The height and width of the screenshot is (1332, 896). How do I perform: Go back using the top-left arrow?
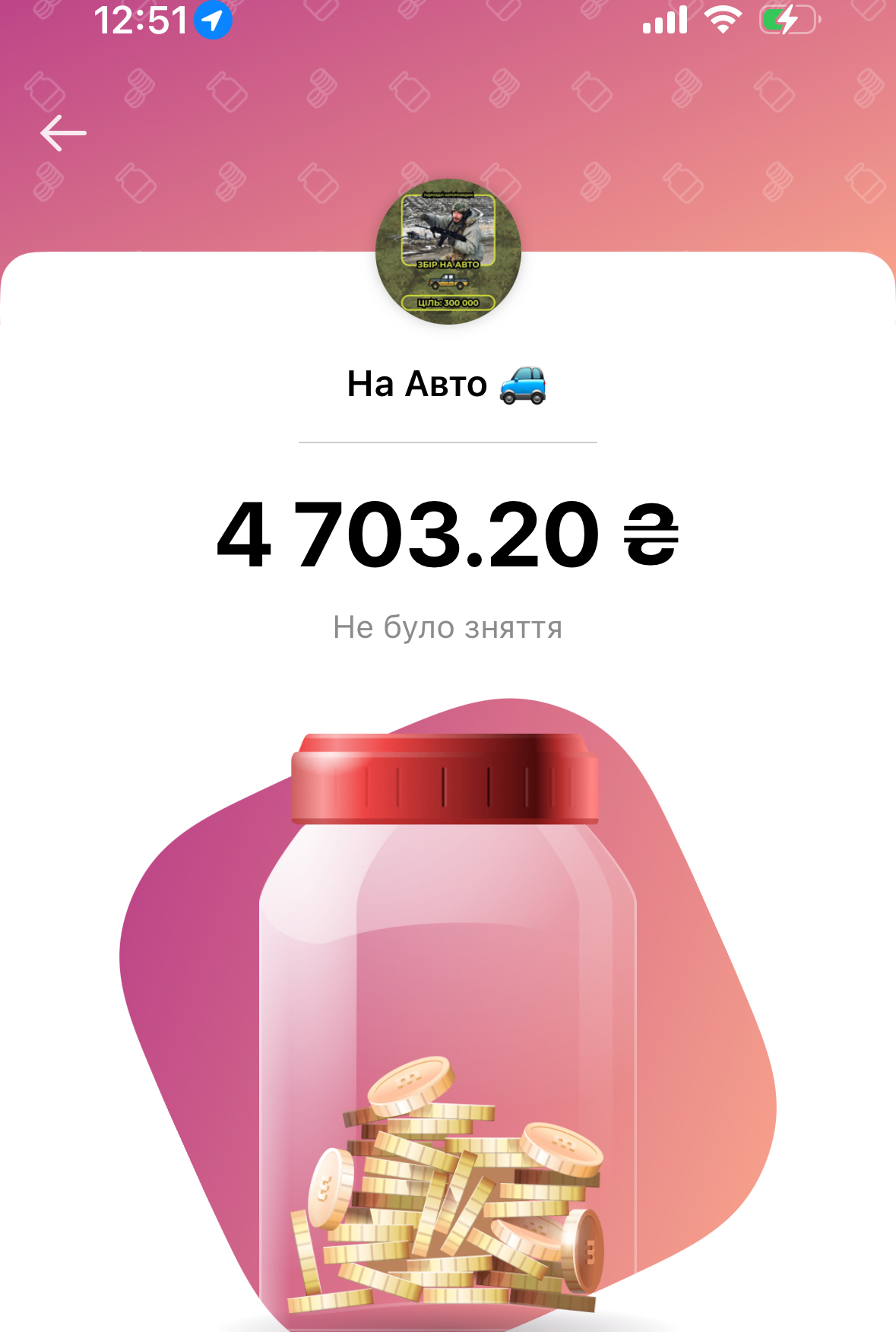[x=63, y=133]
